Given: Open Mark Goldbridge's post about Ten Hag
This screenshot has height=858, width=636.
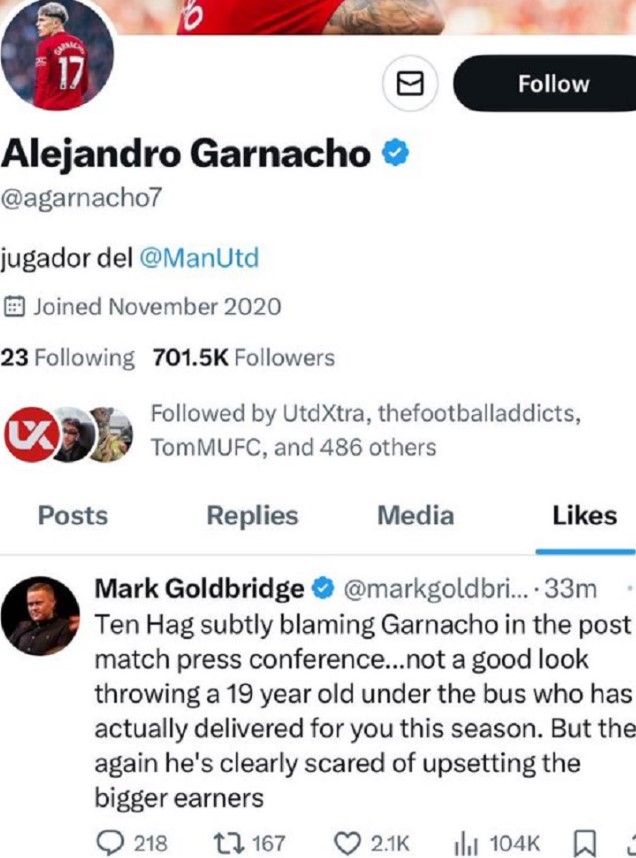Looking at the screenshot, I should 360,710.
